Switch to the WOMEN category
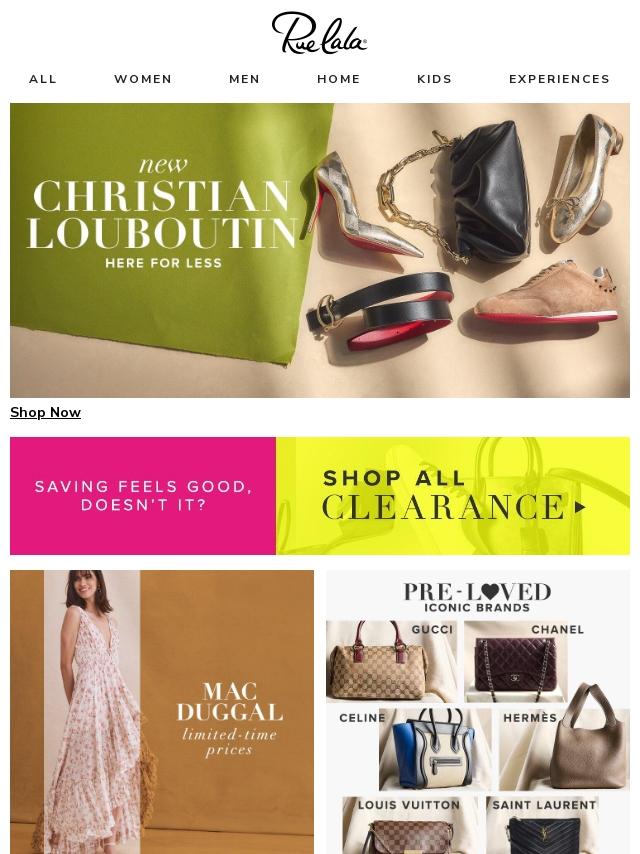 click(143, 79)
